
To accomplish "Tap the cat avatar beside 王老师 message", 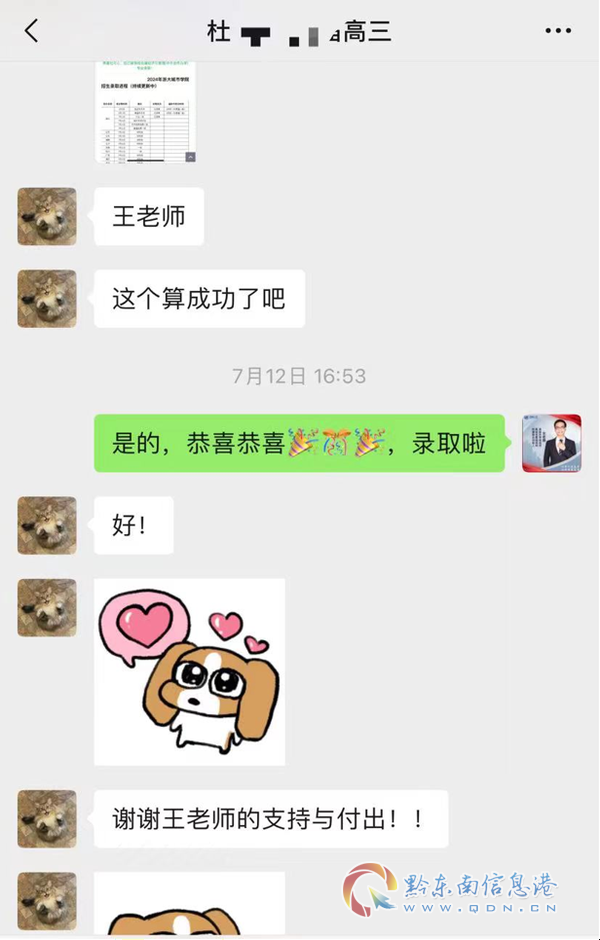I will (47, 216).
